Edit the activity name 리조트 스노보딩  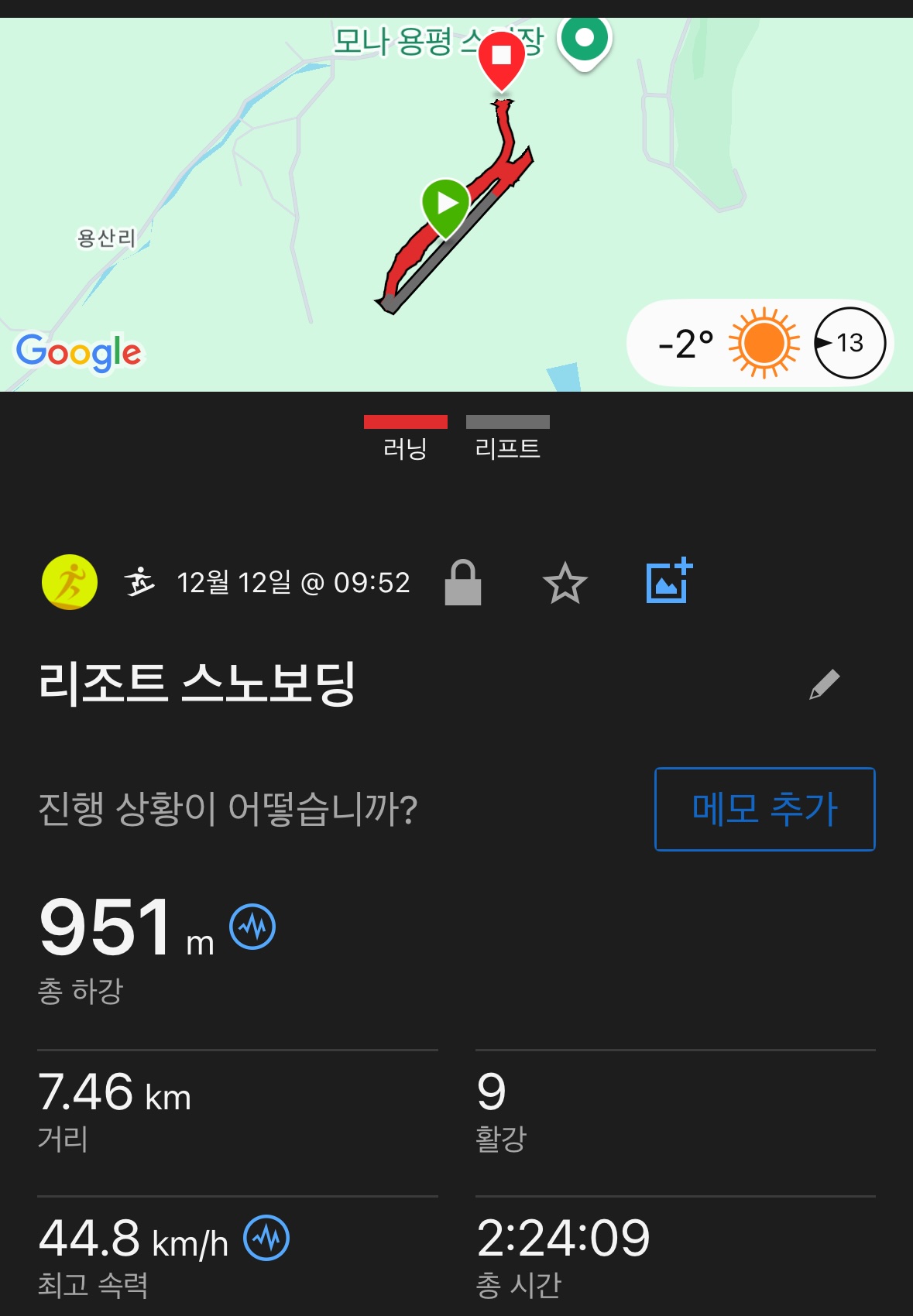click(x=824, y=684)
